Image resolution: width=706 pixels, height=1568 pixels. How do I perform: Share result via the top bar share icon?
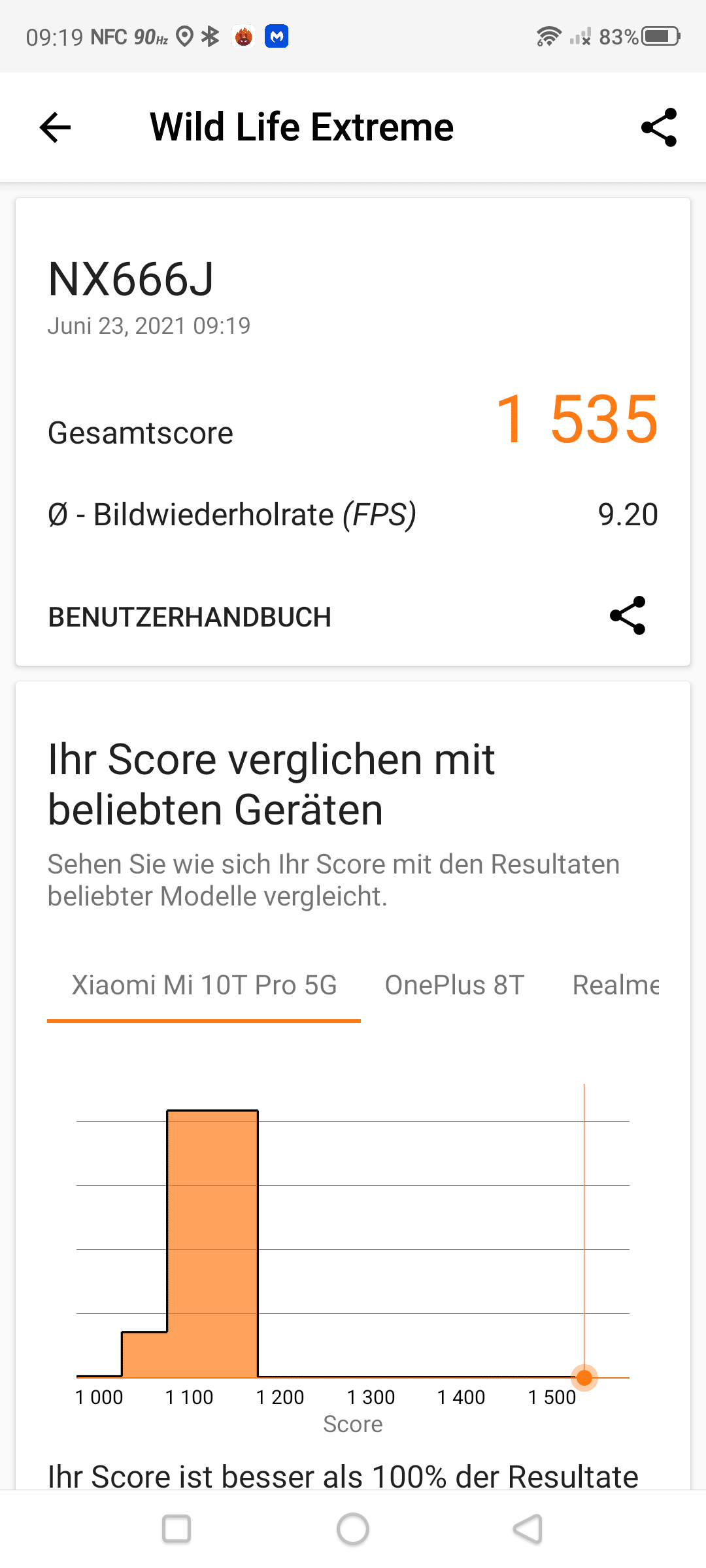659,127
